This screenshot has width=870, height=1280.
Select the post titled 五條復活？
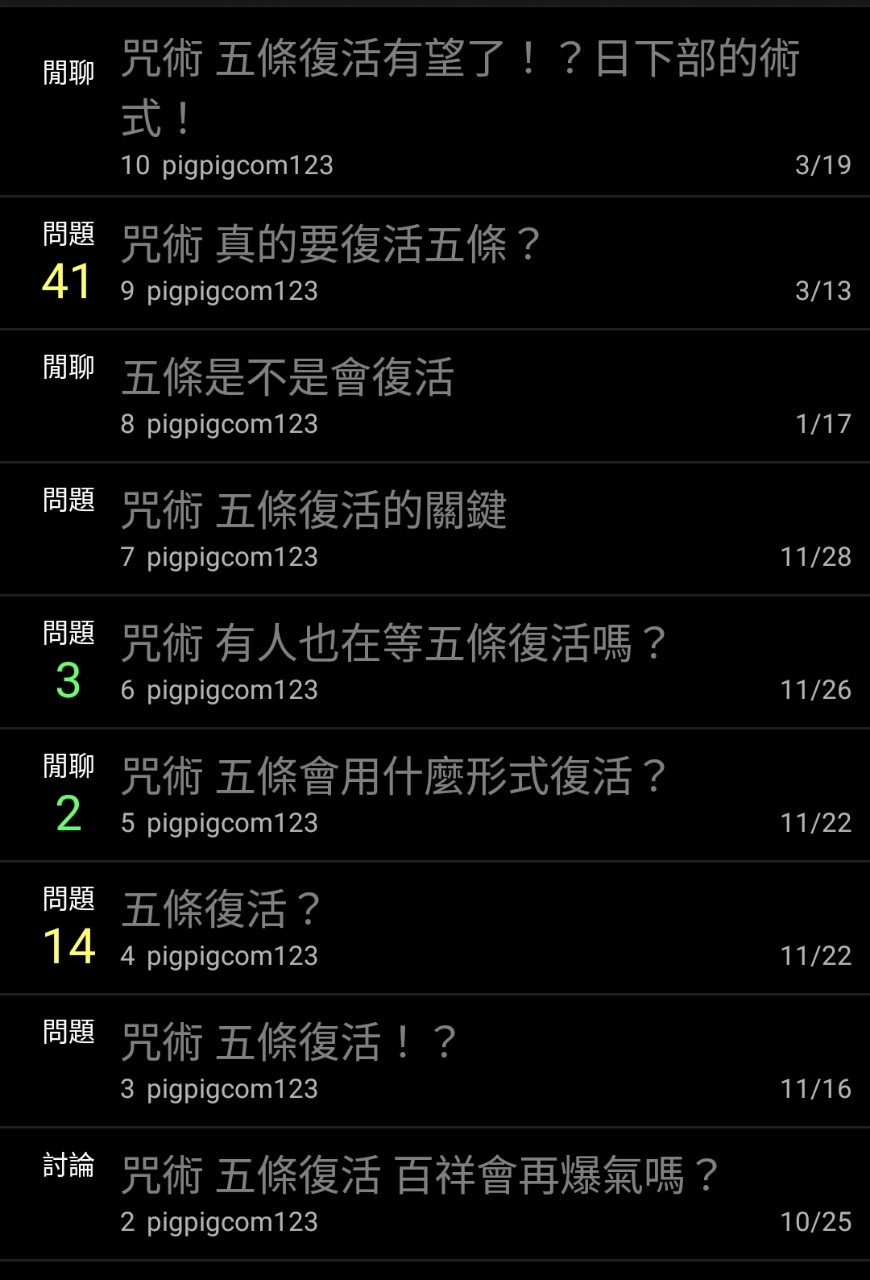click(221, 909)
